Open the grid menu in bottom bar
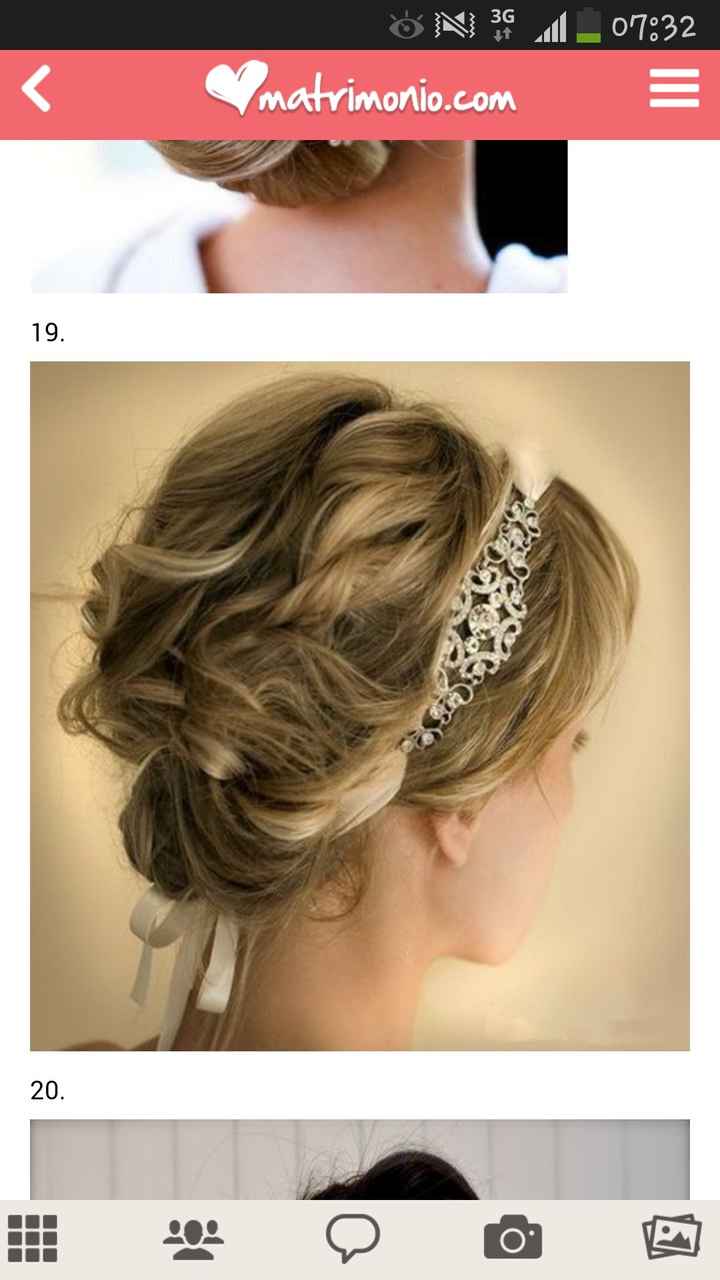 (33, 1238)
